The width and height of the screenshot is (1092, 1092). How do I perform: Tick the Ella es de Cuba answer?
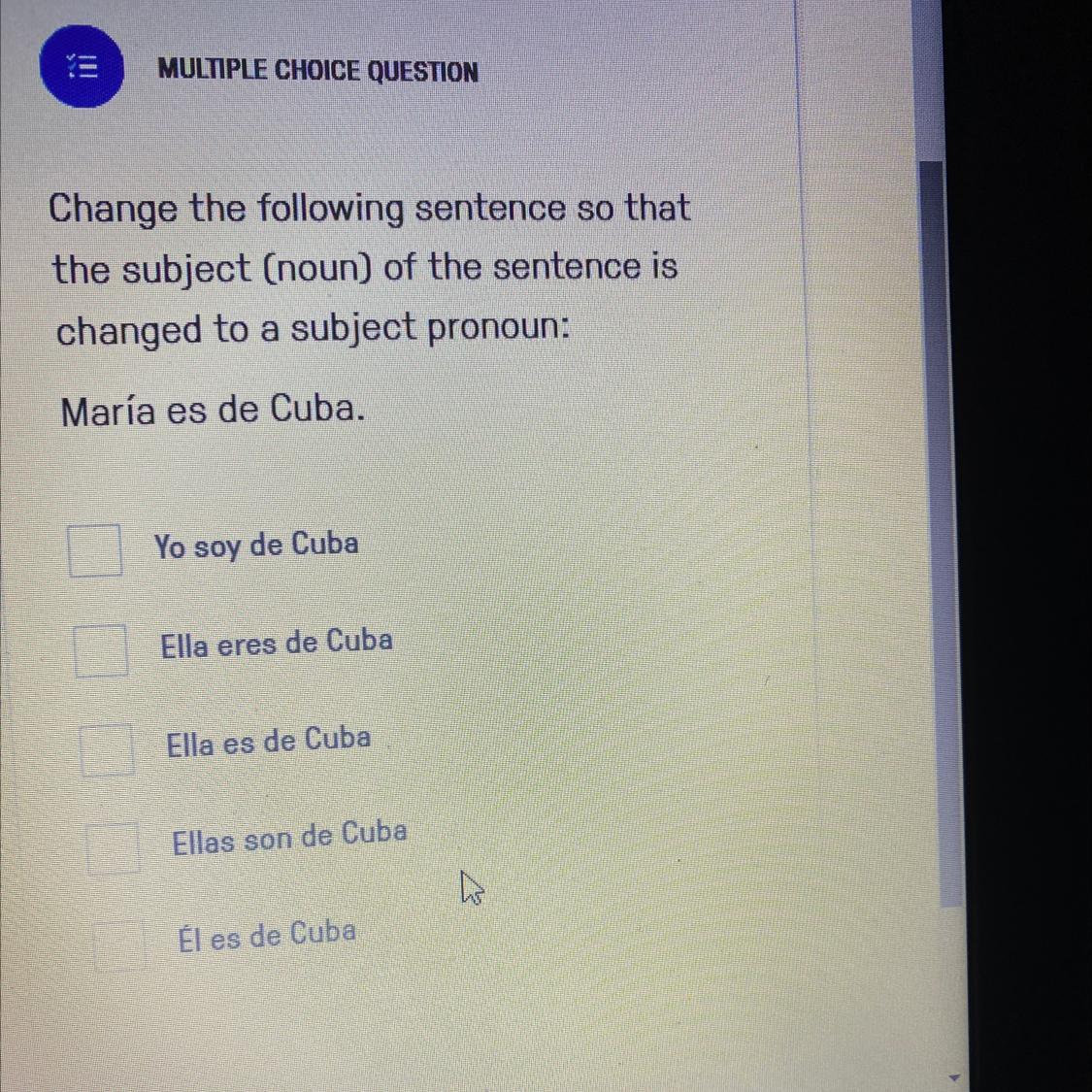coord(107,749)
